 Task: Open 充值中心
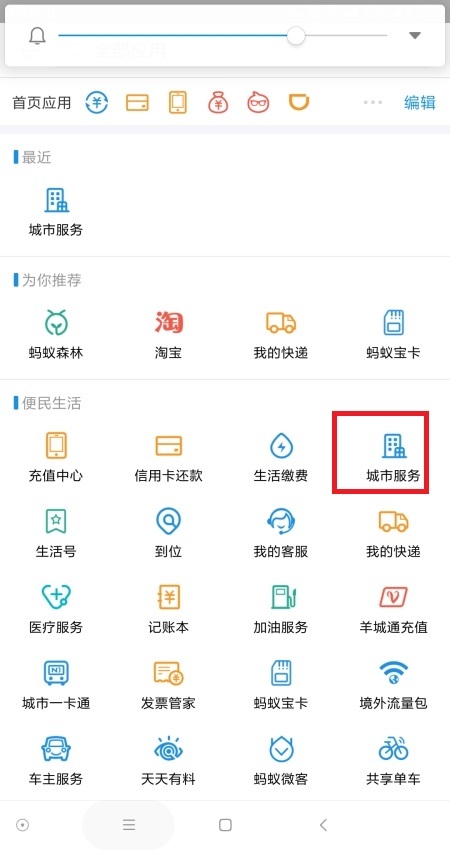coord(56,457)
